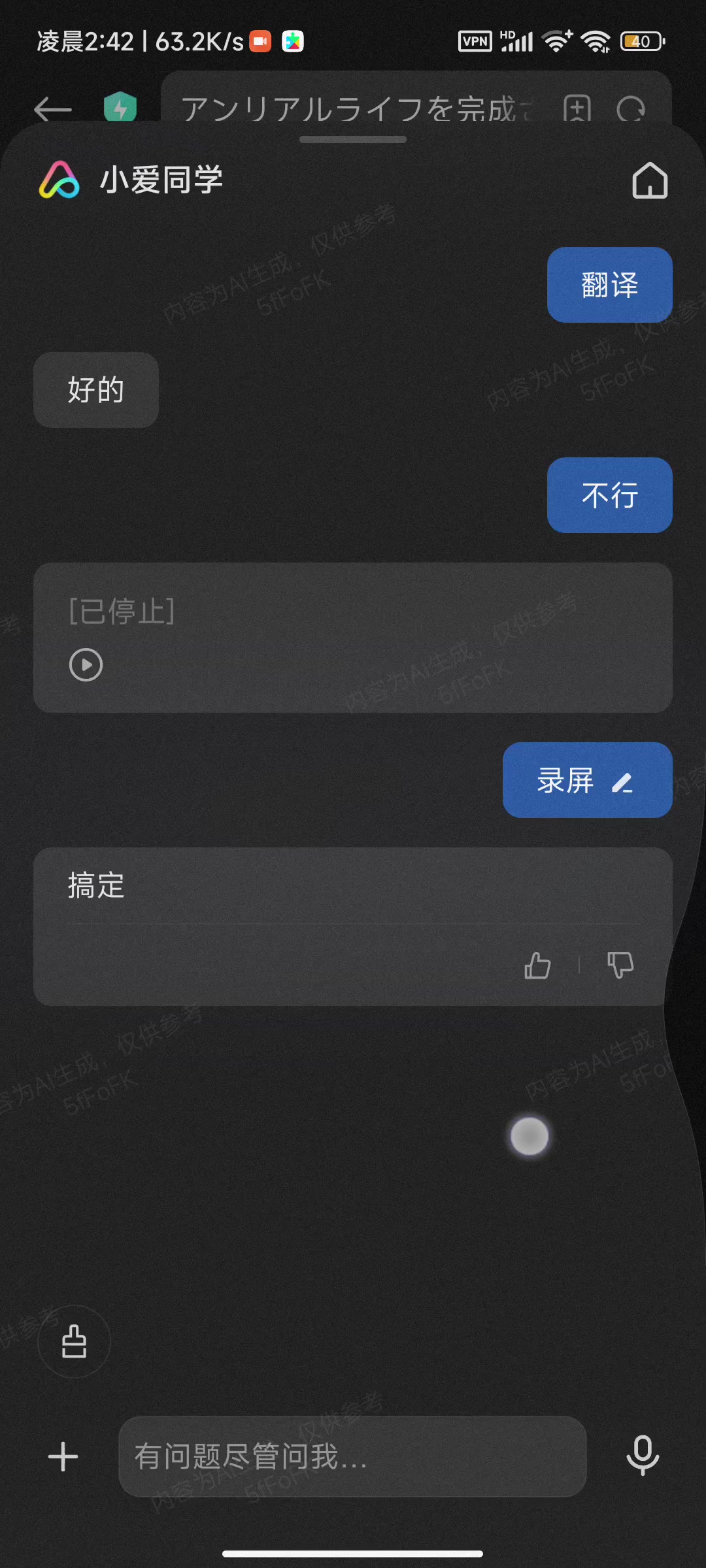Image resolution: width=706 pixels, height=1568 pixels.
Task: Open the plus attachment menu
Action: pyautogui.click(x=63, y=1456)
